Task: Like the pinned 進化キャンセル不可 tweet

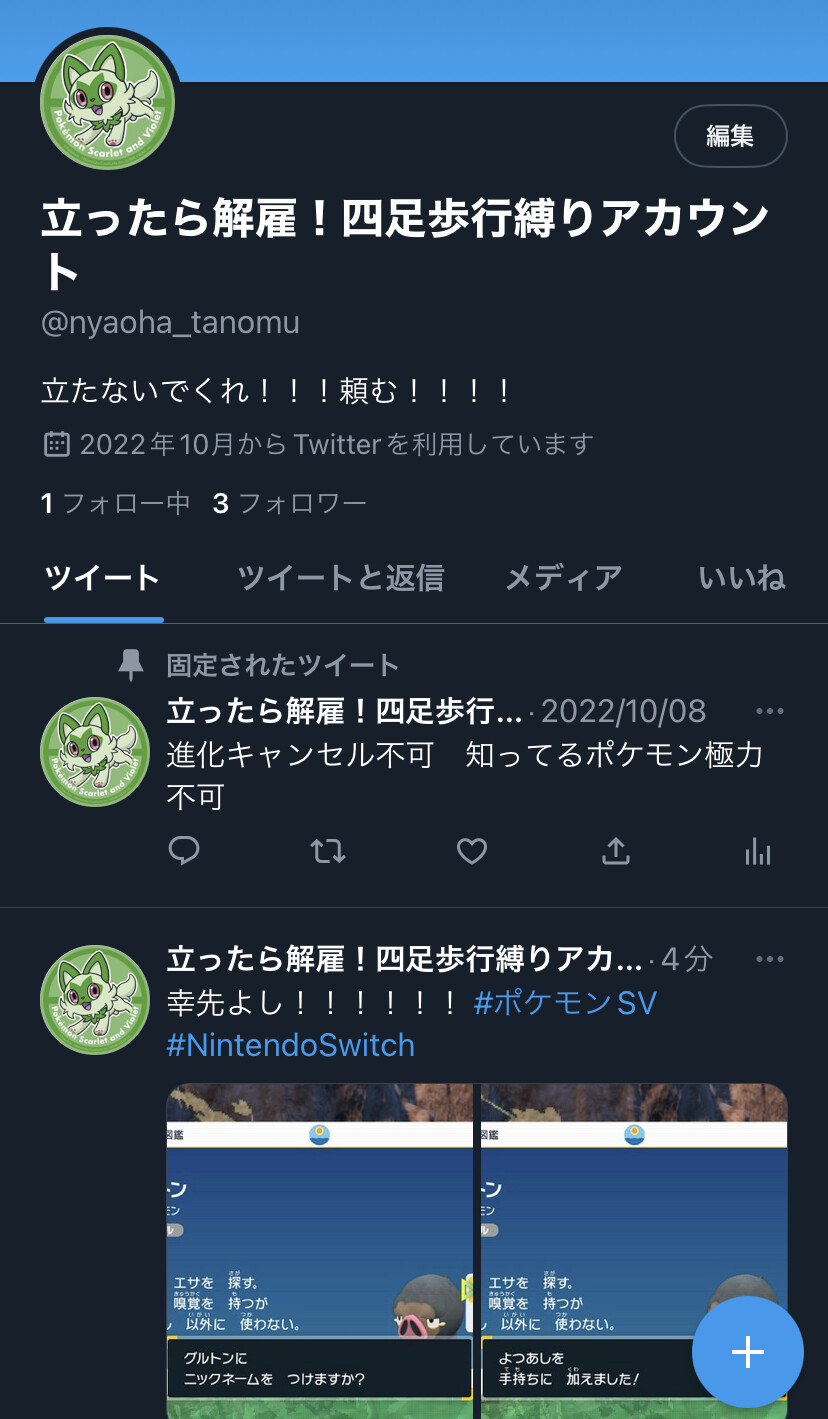Action: pyautogui.click(x=471, y=851)
